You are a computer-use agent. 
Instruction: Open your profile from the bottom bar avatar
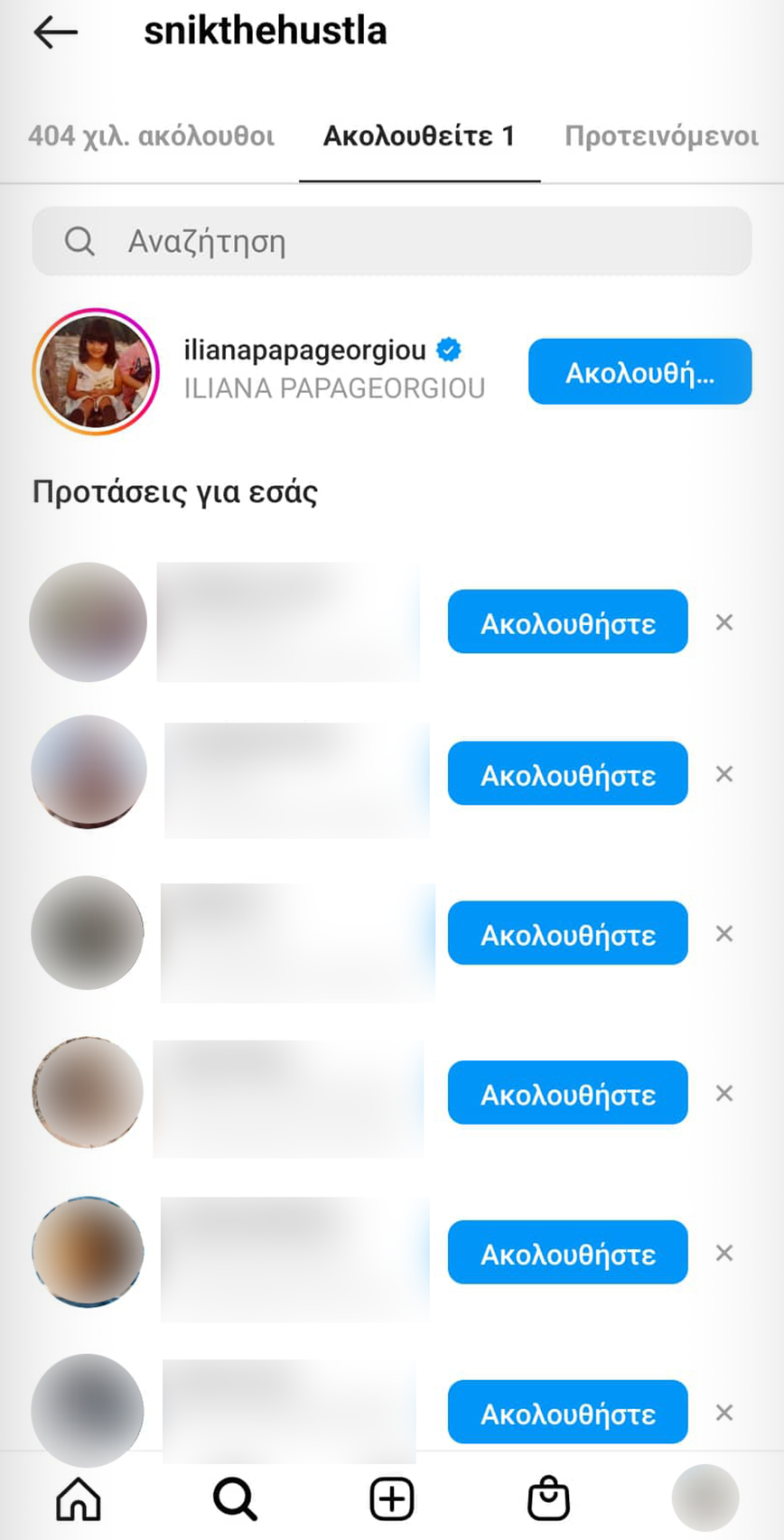click(705, 1498)
